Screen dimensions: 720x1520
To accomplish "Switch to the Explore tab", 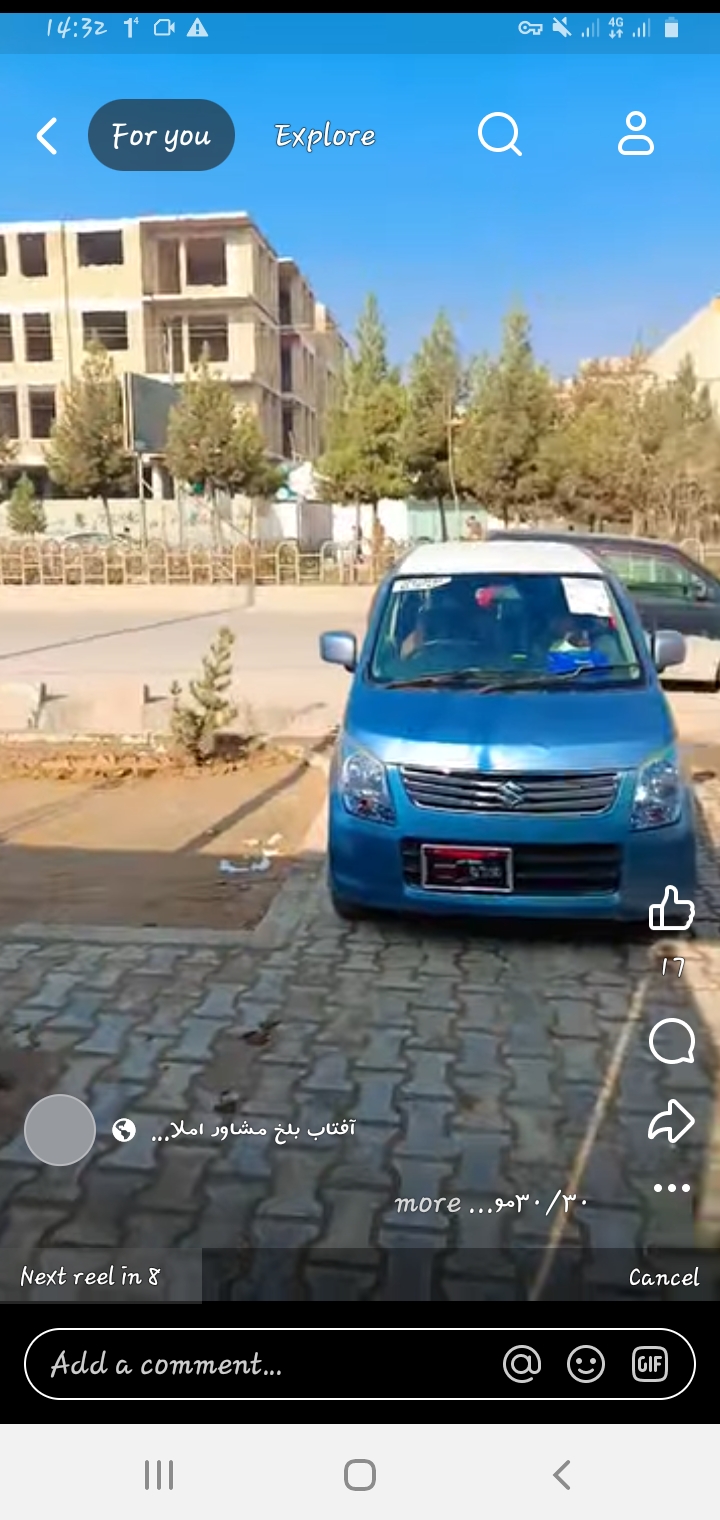I will coord(325,136).
